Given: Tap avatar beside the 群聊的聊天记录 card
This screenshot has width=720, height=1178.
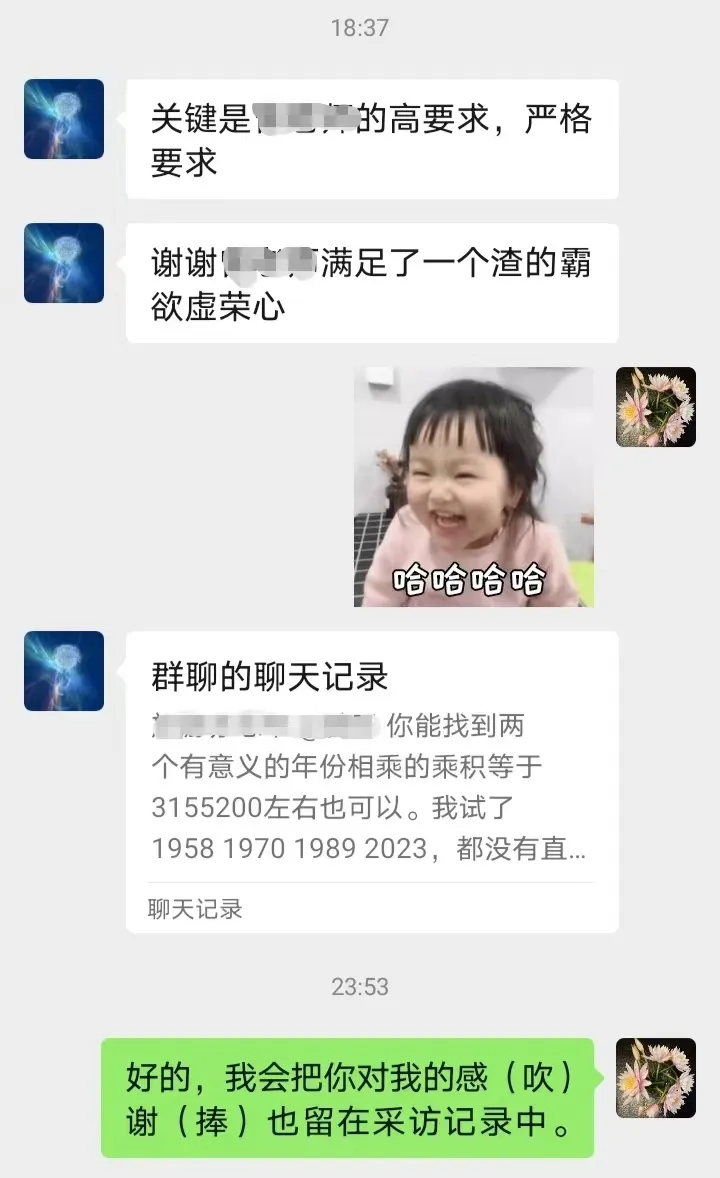Looking at the screenshot, I should [64, 671].
